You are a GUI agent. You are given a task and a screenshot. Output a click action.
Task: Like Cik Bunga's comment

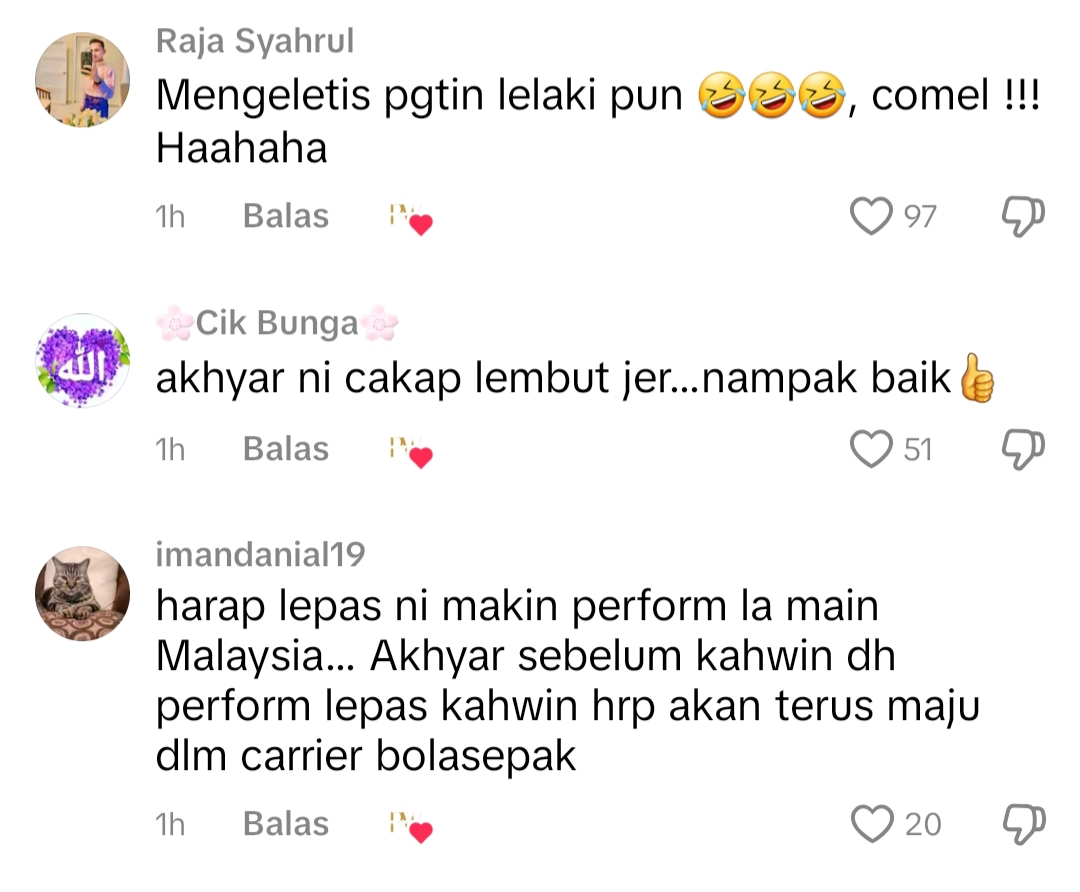(x=870, y=450)
